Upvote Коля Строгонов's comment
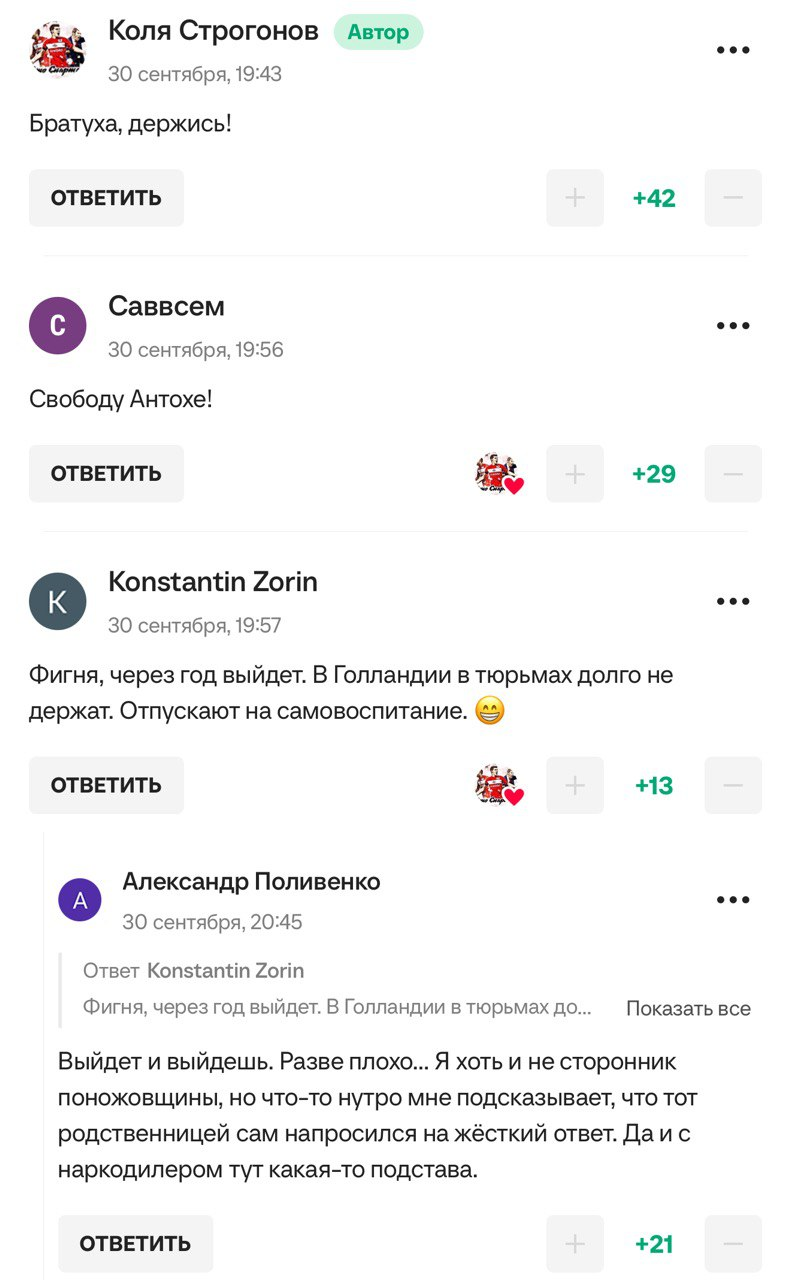 click(575, 198)
